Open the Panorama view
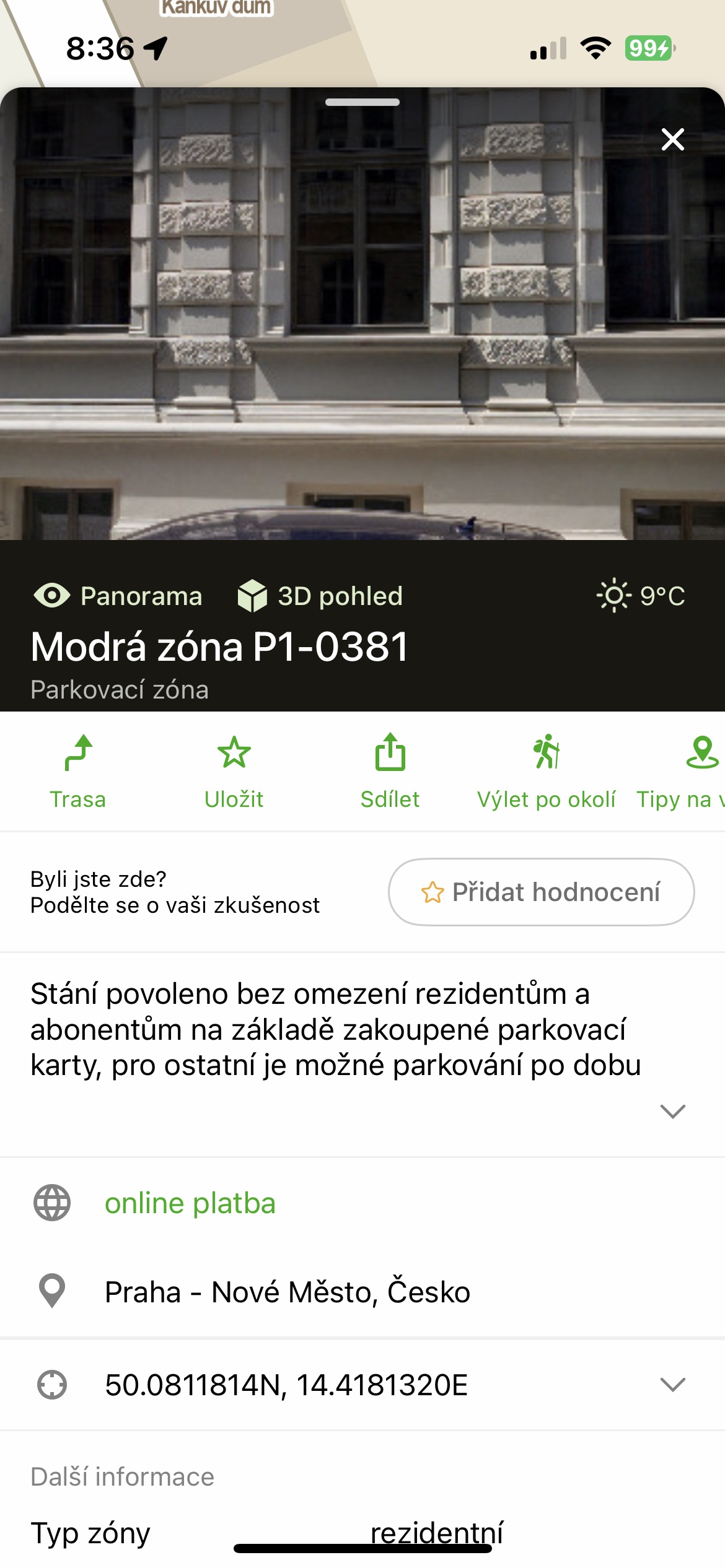725x1568 pixels. [x=118, y=596]
